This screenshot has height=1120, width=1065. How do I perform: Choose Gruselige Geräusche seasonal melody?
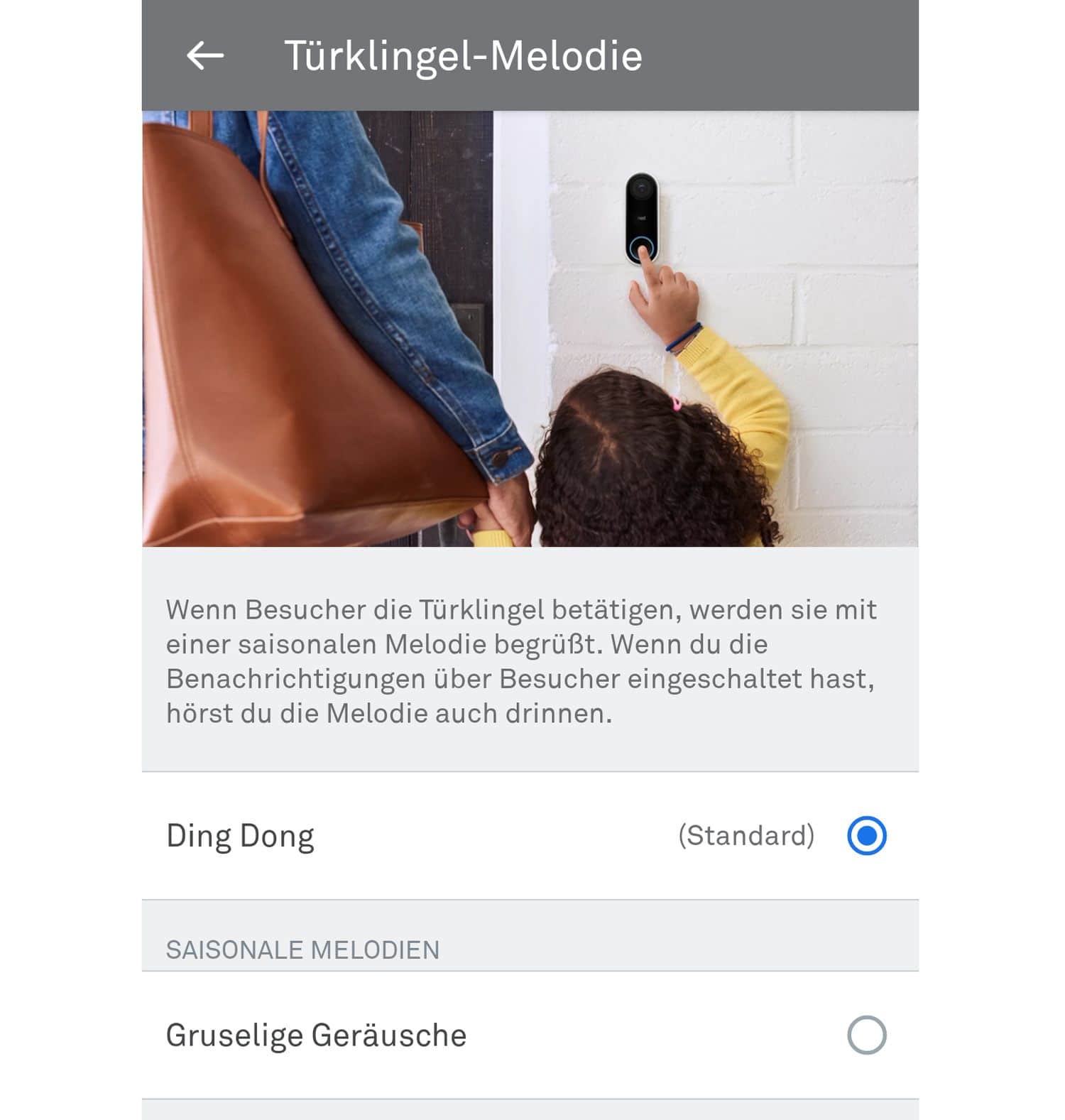tap(865, 1035)
